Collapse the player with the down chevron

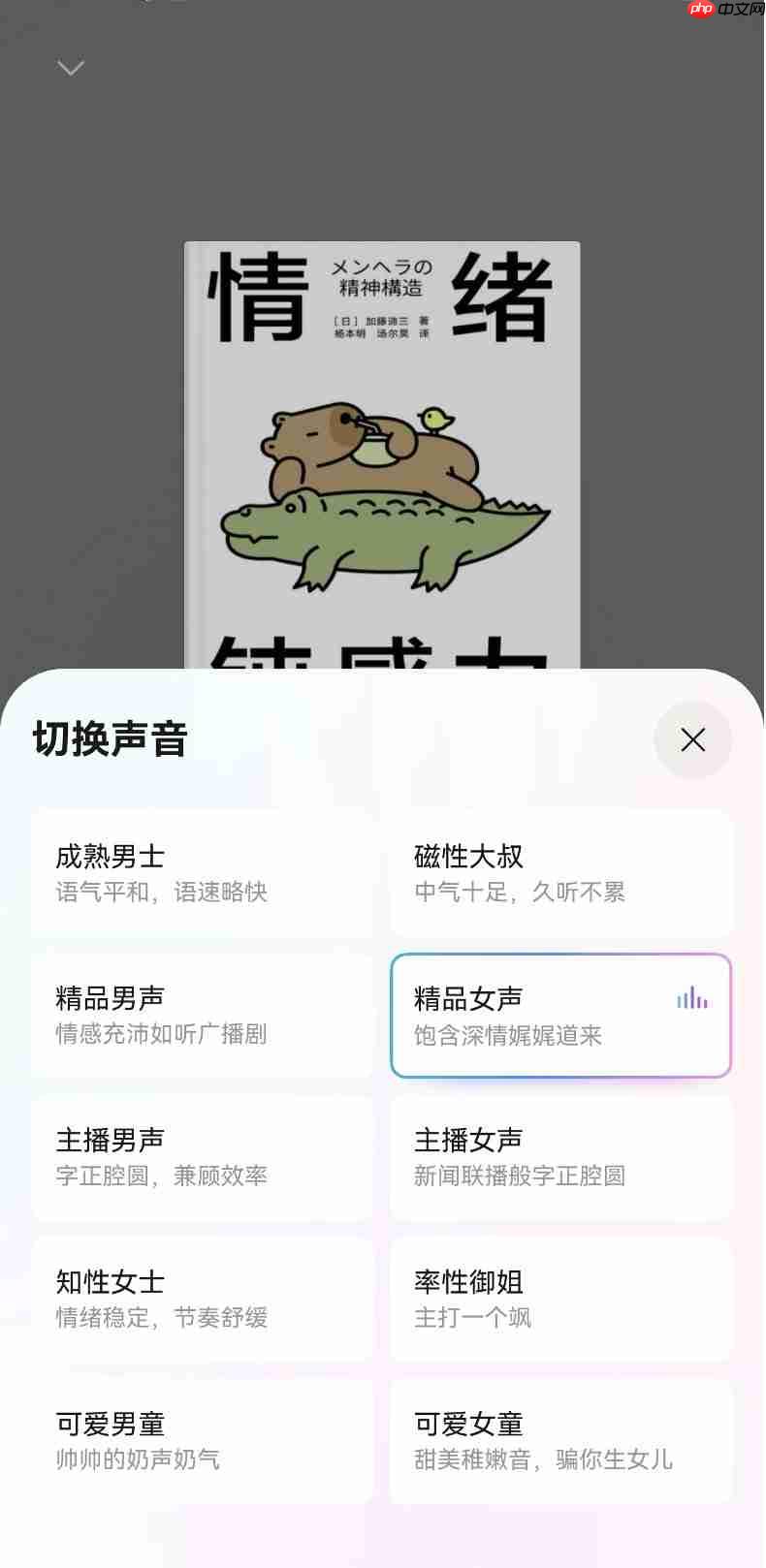coord(70,68)
